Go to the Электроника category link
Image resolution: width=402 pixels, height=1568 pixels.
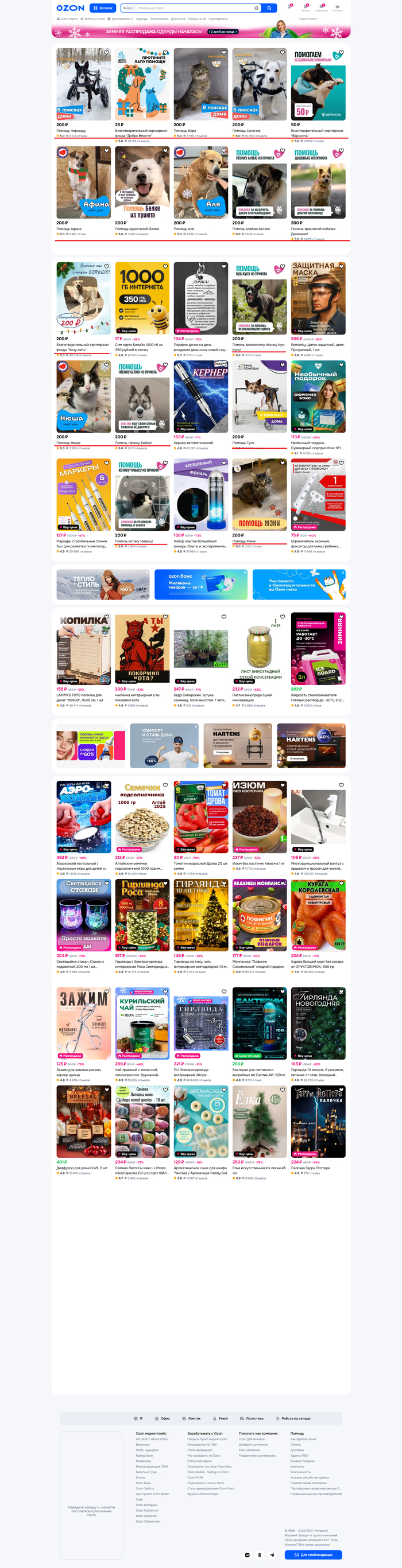[x=159, y=19]
